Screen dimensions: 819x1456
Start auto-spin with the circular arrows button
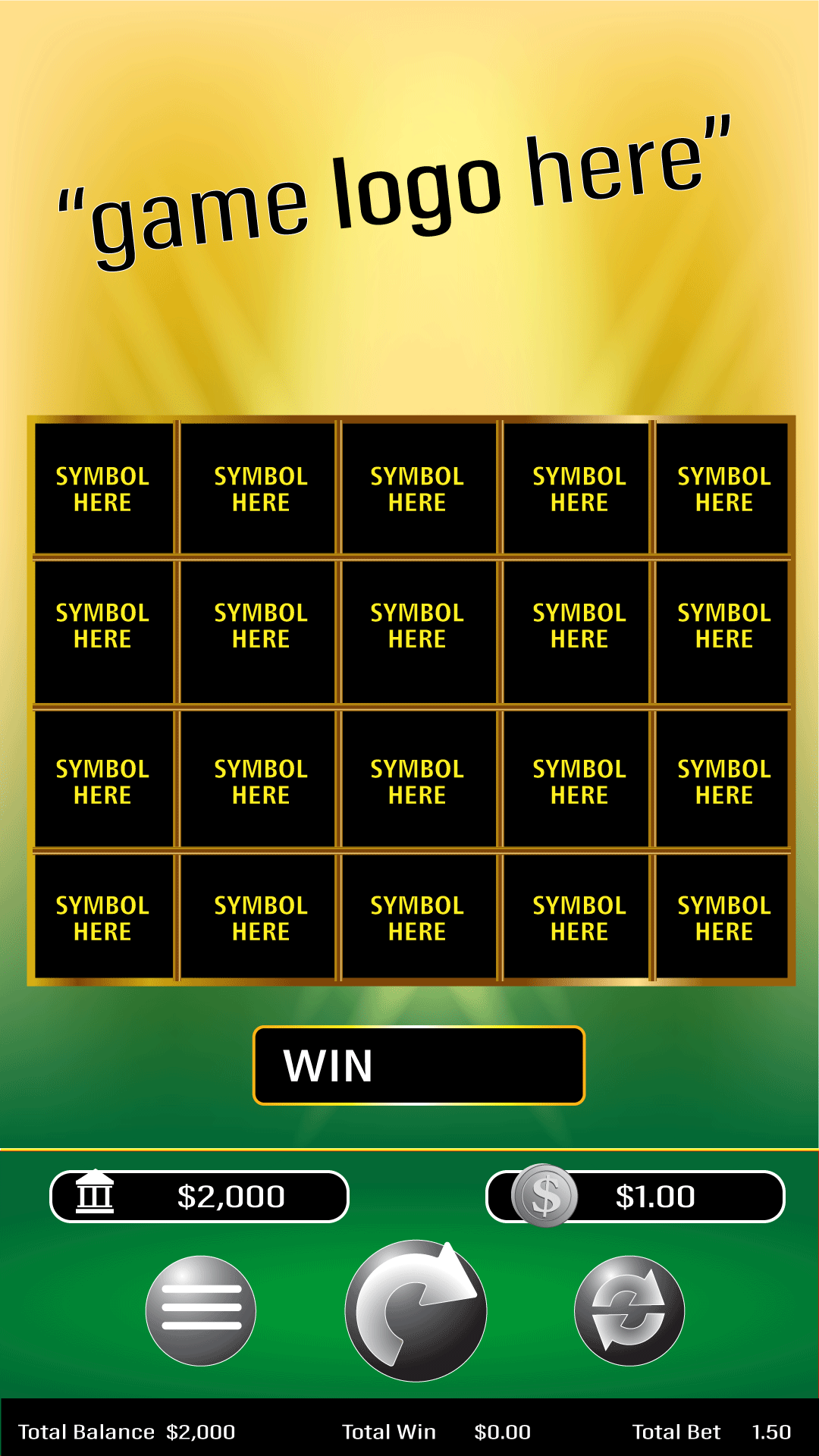pos(629,1310)
